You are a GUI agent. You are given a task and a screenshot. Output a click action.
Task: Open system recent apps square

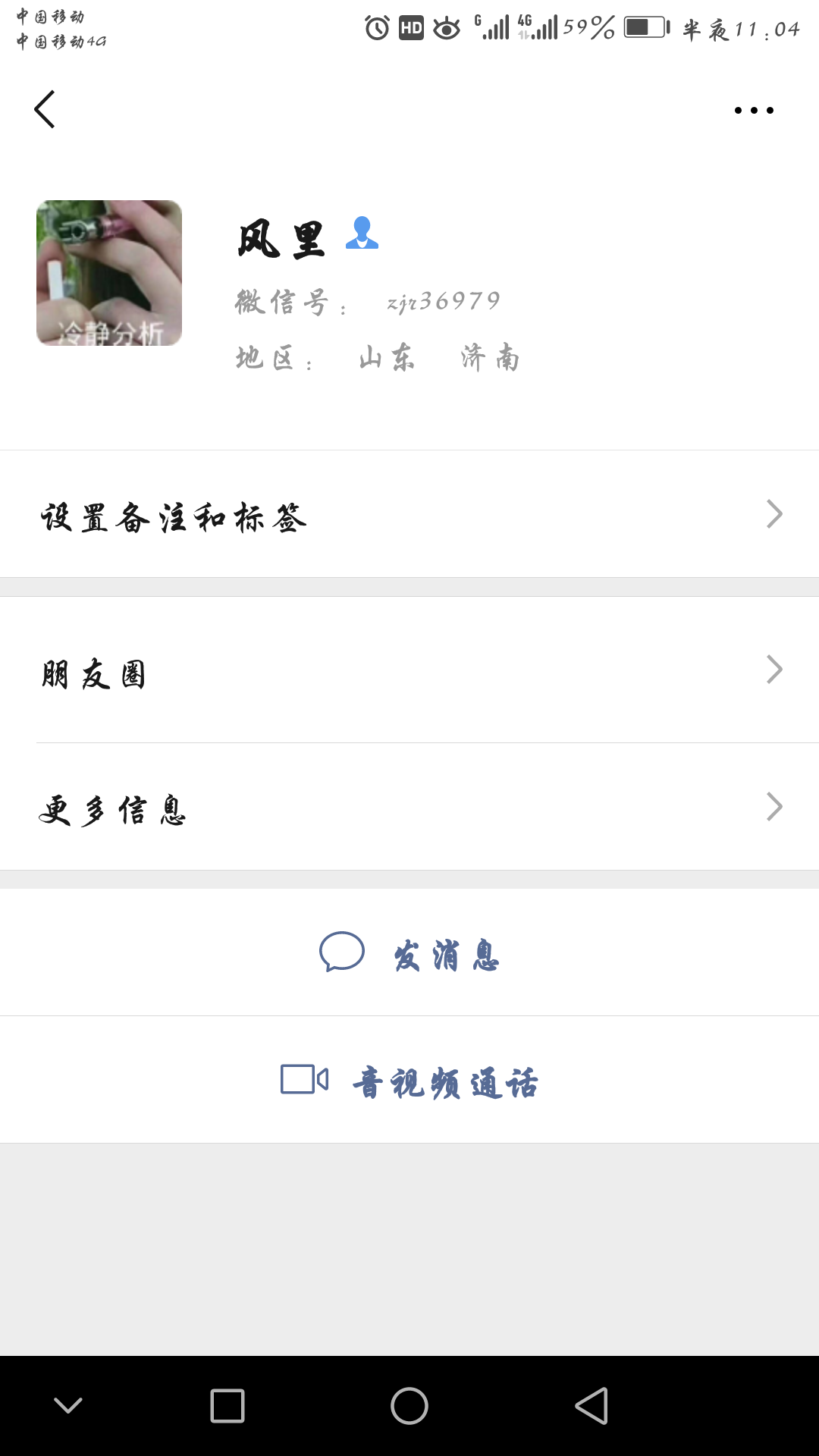[x=227, y=1406]
